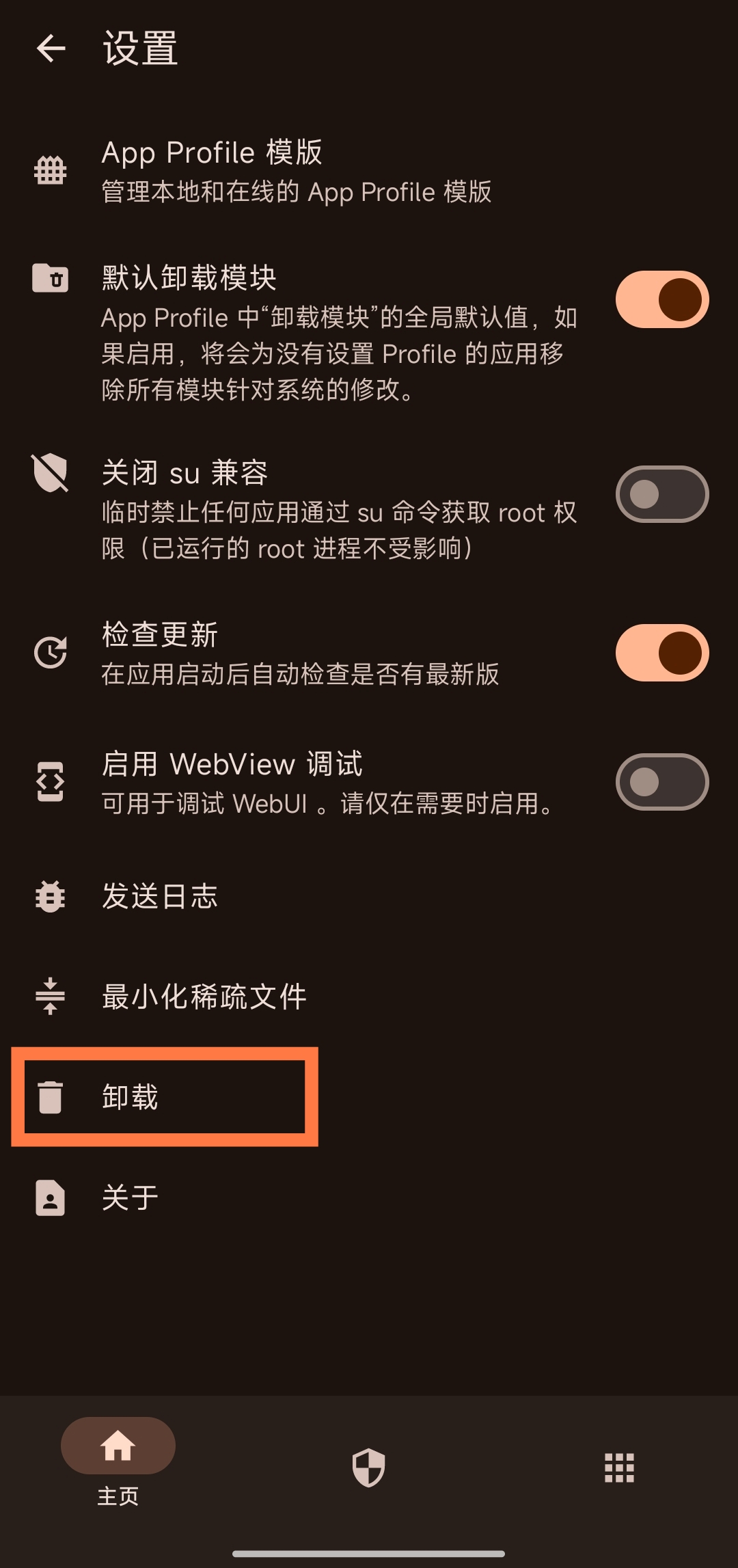Enable 启用 WebView 调试 switch

661,782
